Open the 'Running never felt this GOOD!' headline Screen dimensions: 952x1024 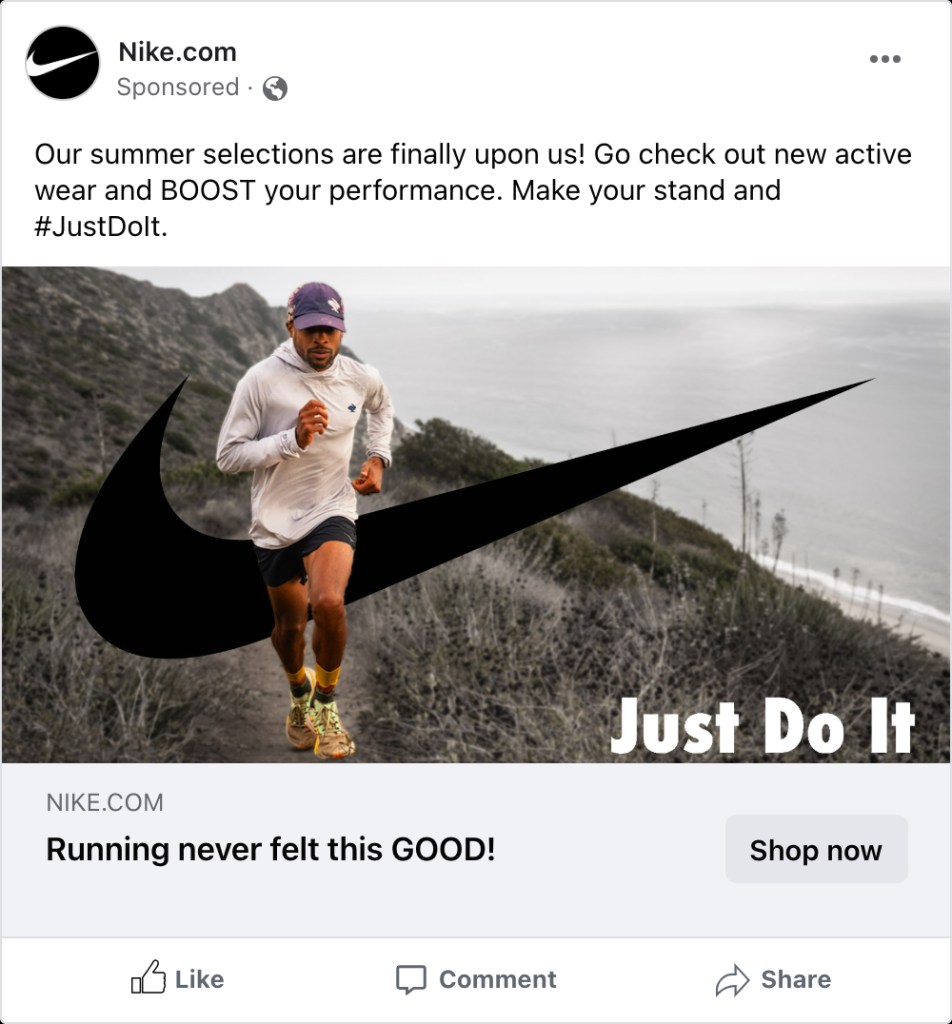coord(271,850)
